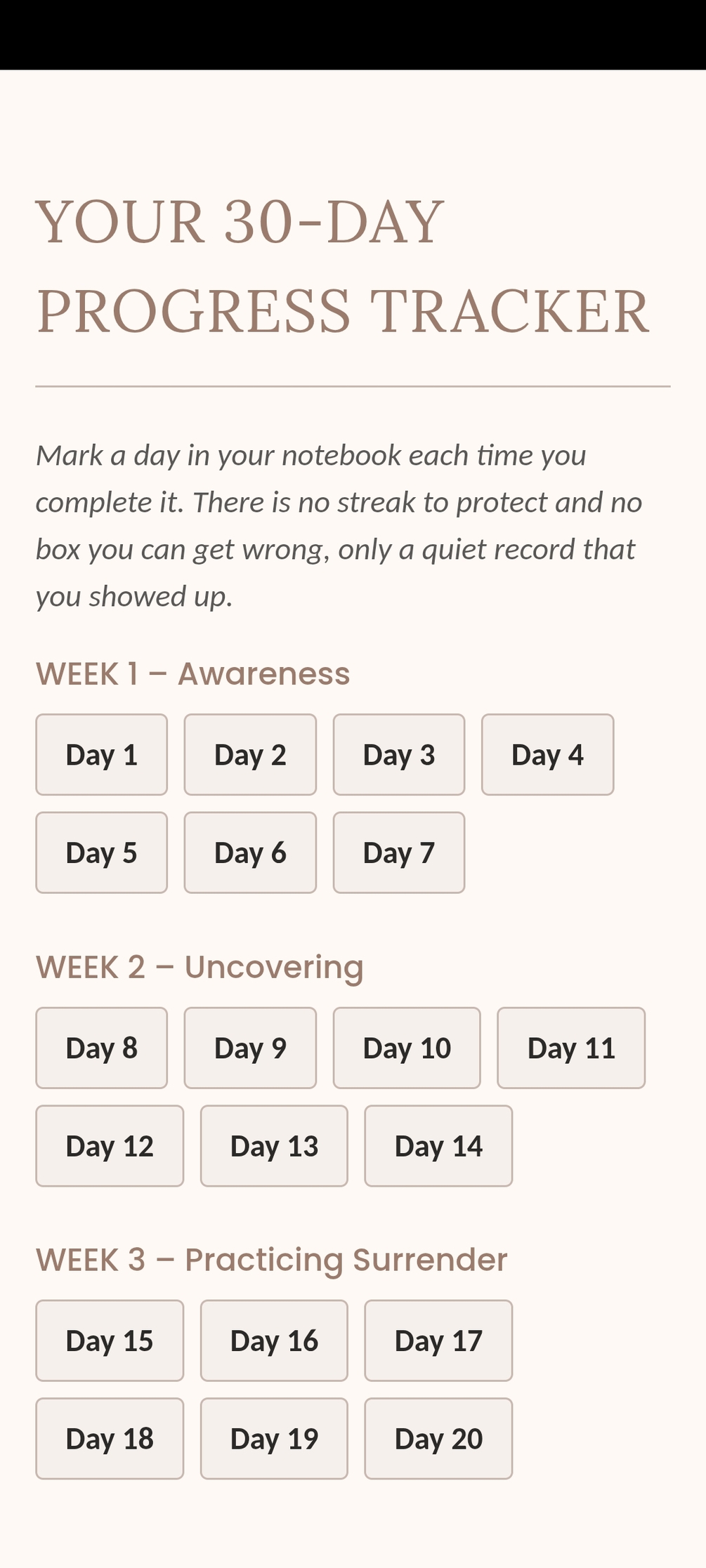Tap the Day 9 box
This screenshot has width=706, height=1568.
pyautogui.click(x=250, y=1048)
